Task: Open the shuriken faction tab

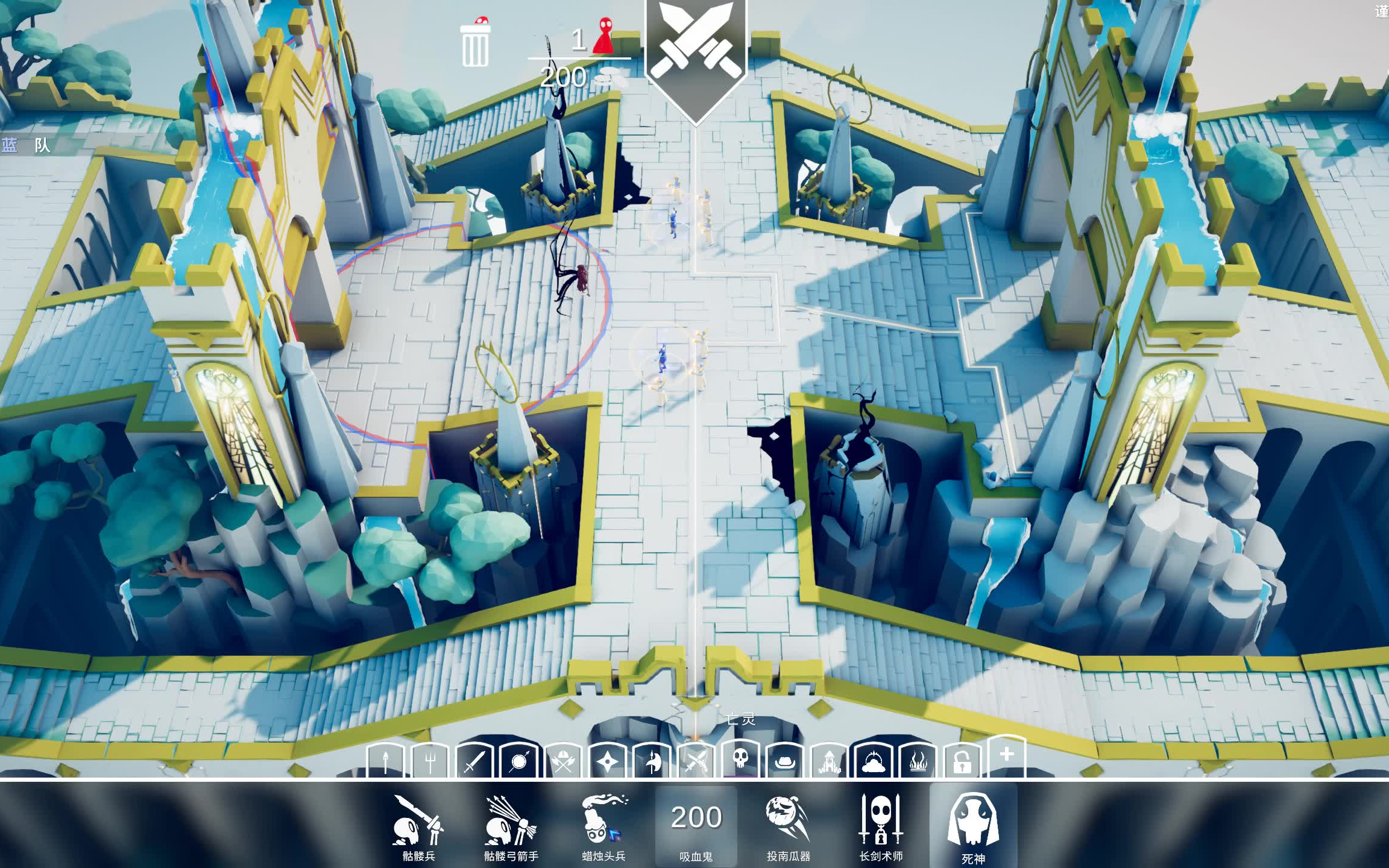Action: click(607, 762)
